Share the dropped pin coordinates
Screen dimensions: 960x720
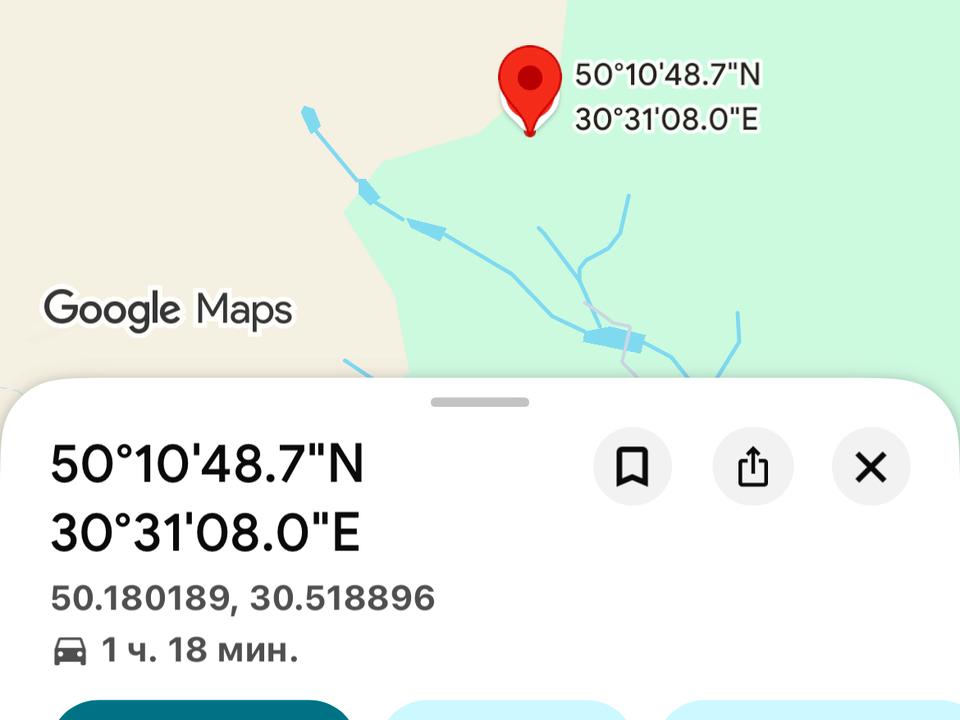752,466
